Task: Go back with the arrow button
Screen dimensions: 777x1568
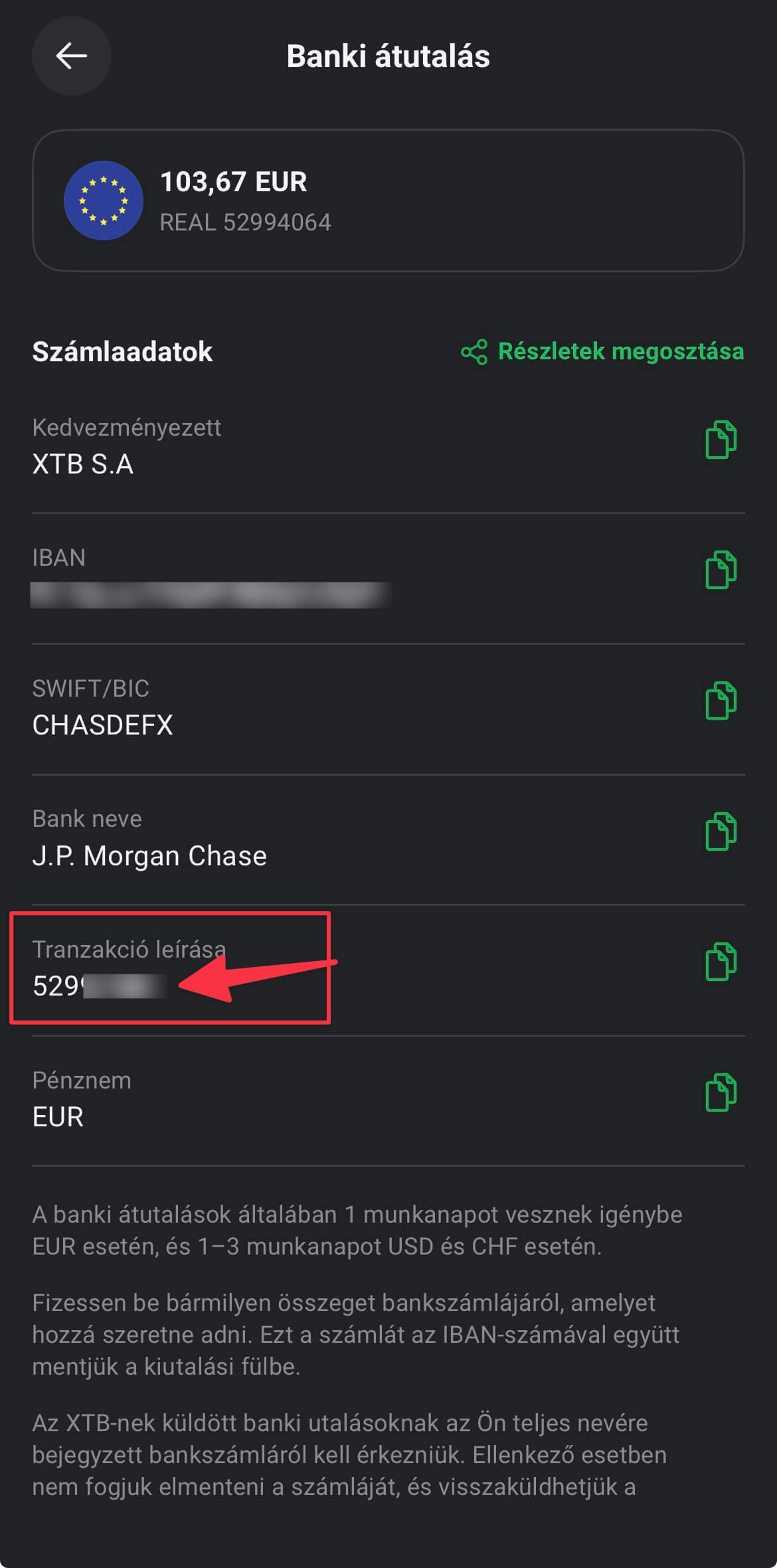Action: (71, 56)
